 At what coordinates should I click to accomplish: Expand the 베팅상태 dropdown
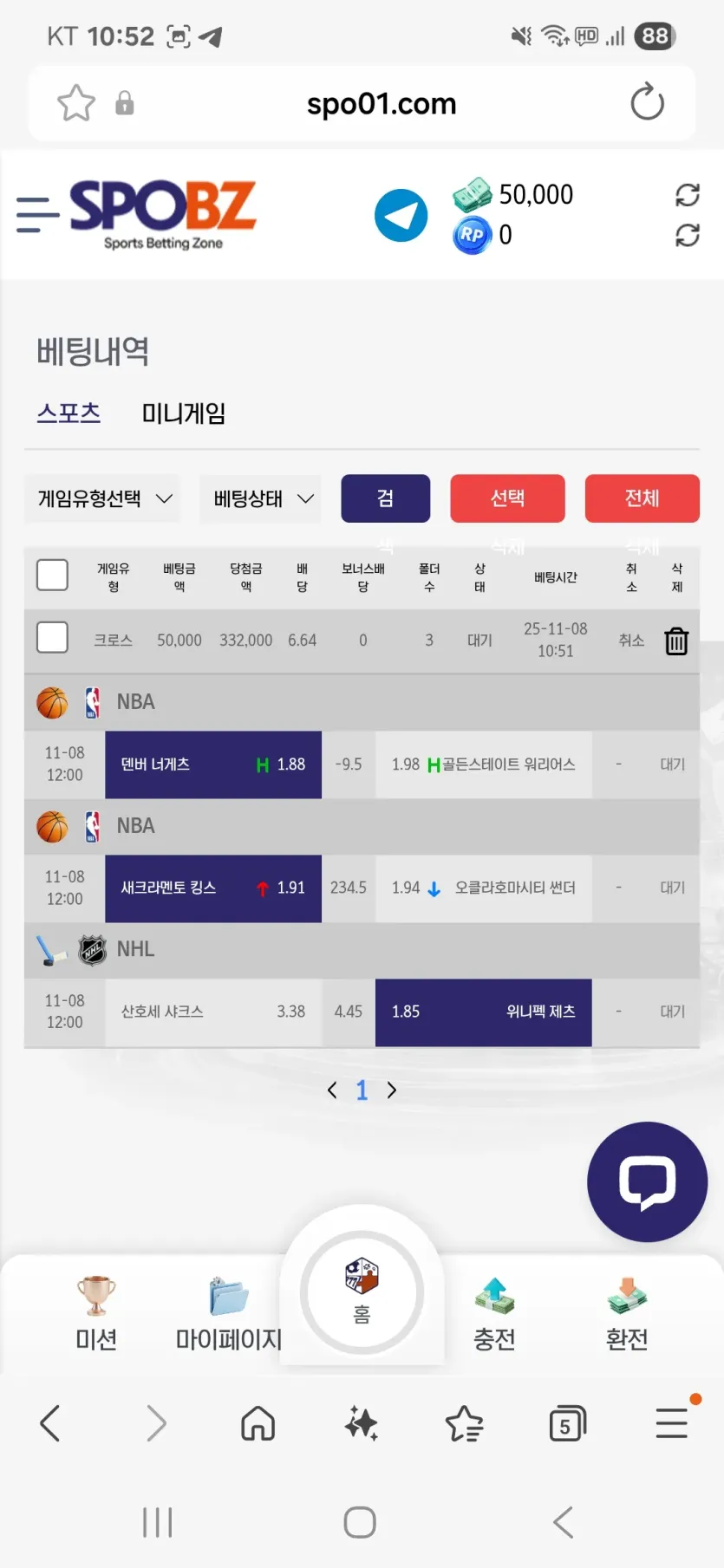click(x=260, y=498)
